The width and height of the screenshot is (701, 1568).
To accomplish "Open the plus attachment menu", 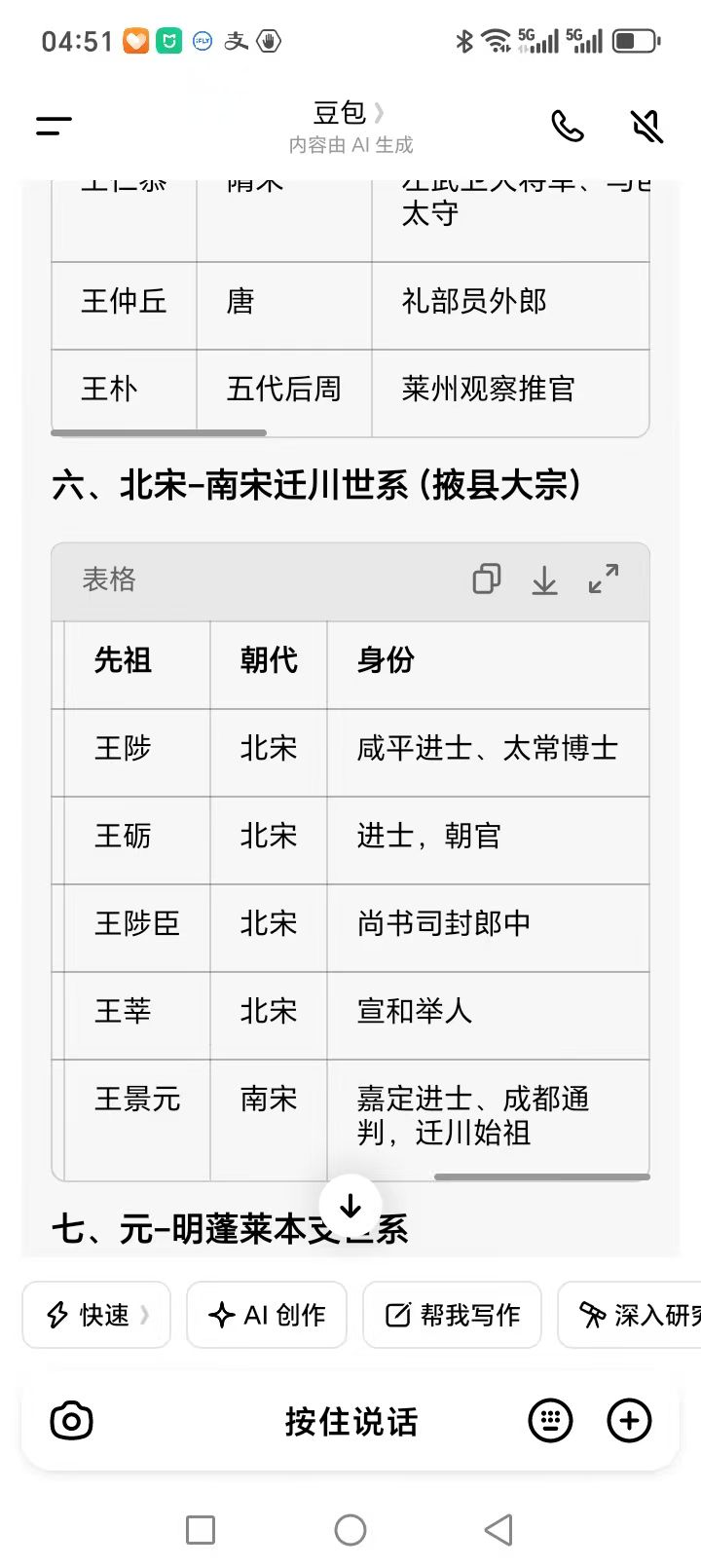I will [629, 1421].
